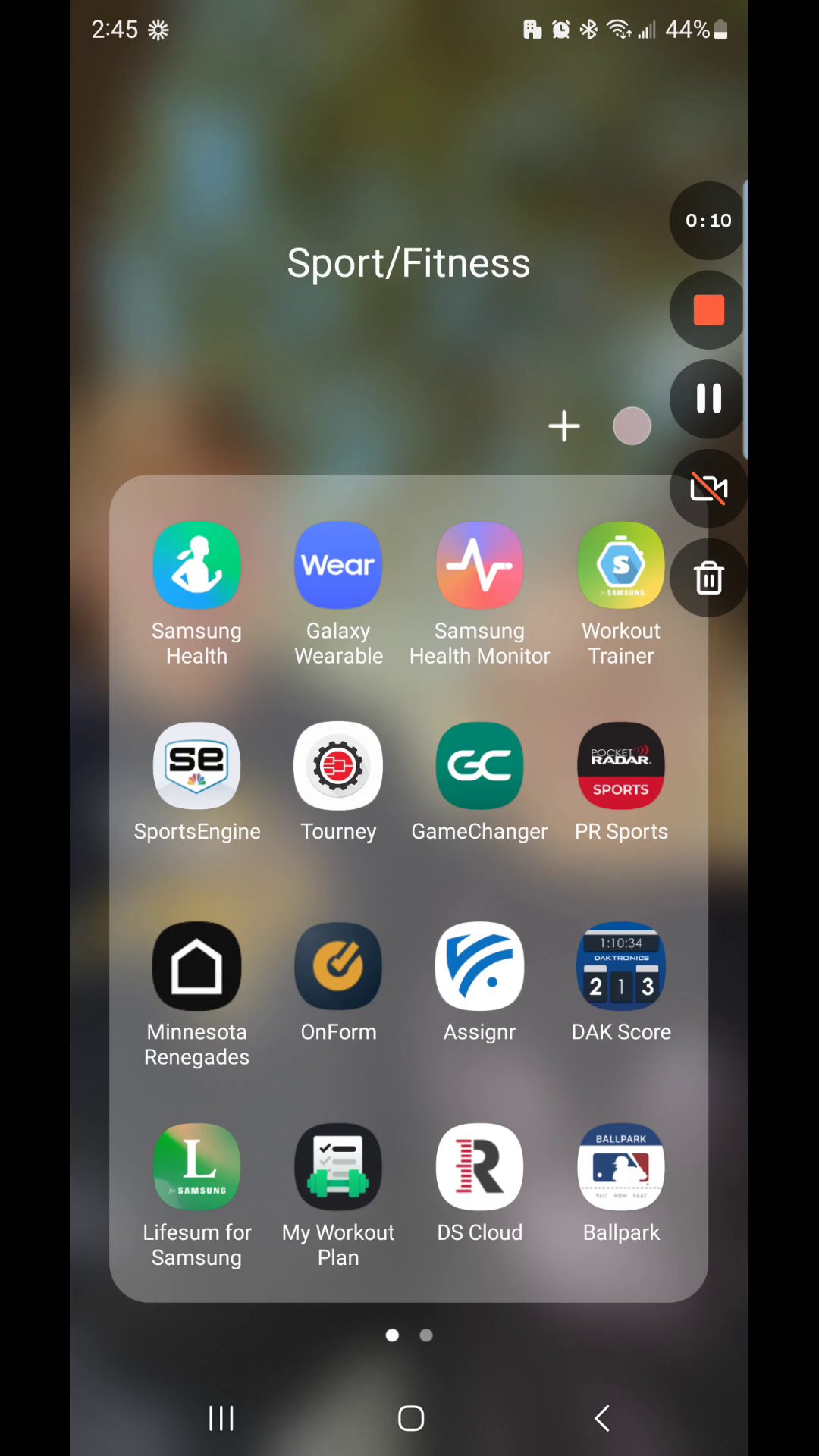This screenshot has height=1456, width=819.
Task: Open GameChanger
Action: 479,766
